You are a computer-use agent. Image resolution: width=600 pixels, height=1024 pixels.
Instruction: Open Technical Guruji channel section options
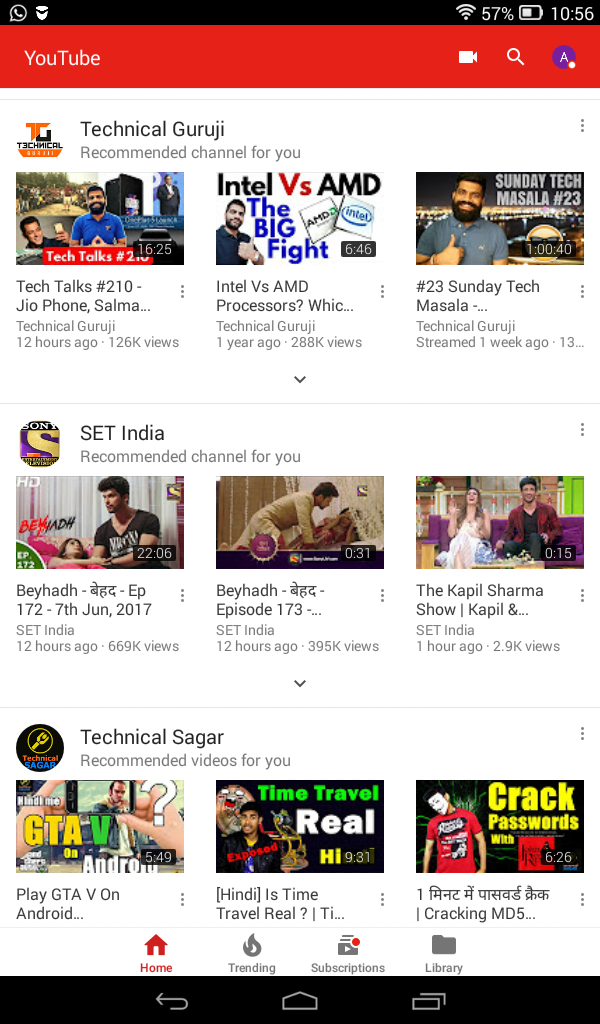(582, 126)
